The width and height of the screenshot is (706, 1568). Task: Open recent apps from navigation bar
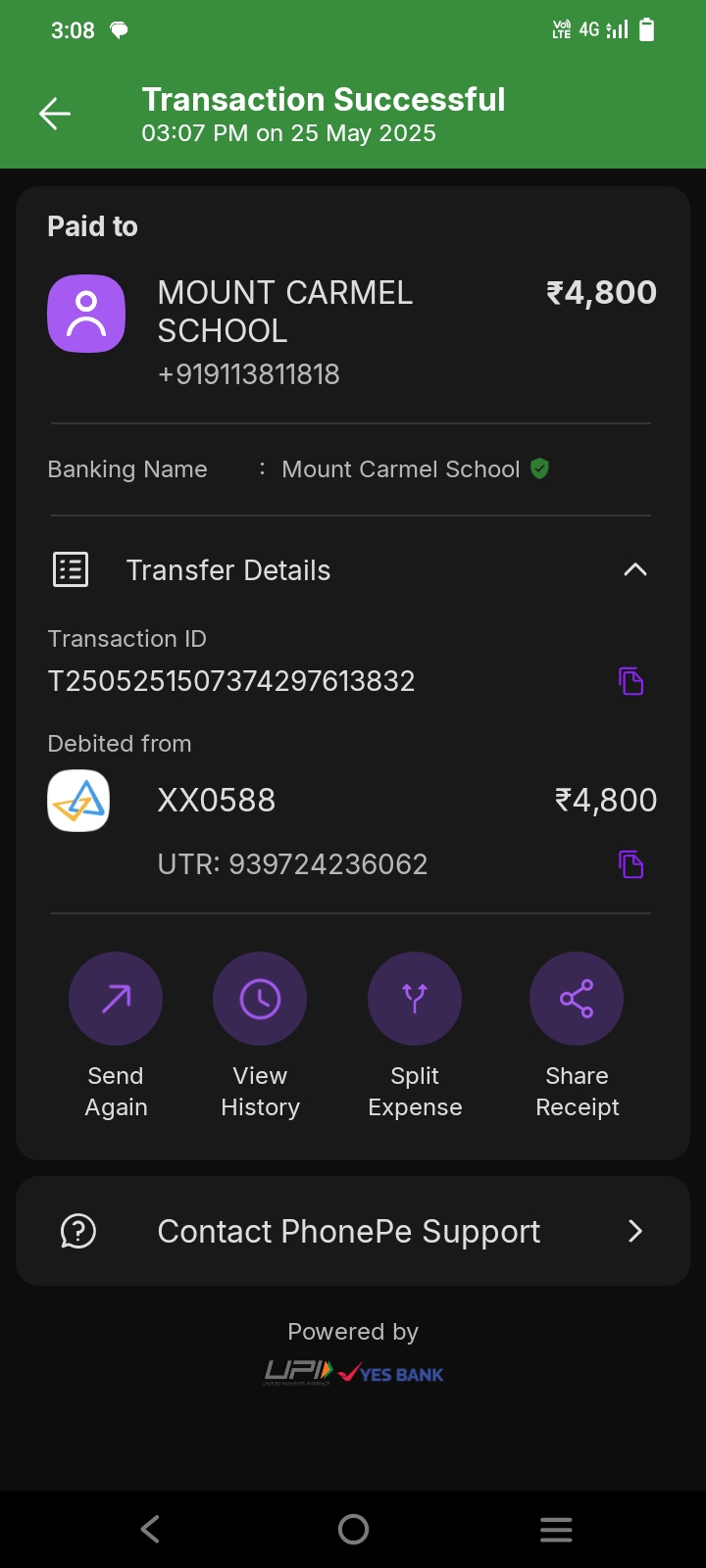point(556,1529)
